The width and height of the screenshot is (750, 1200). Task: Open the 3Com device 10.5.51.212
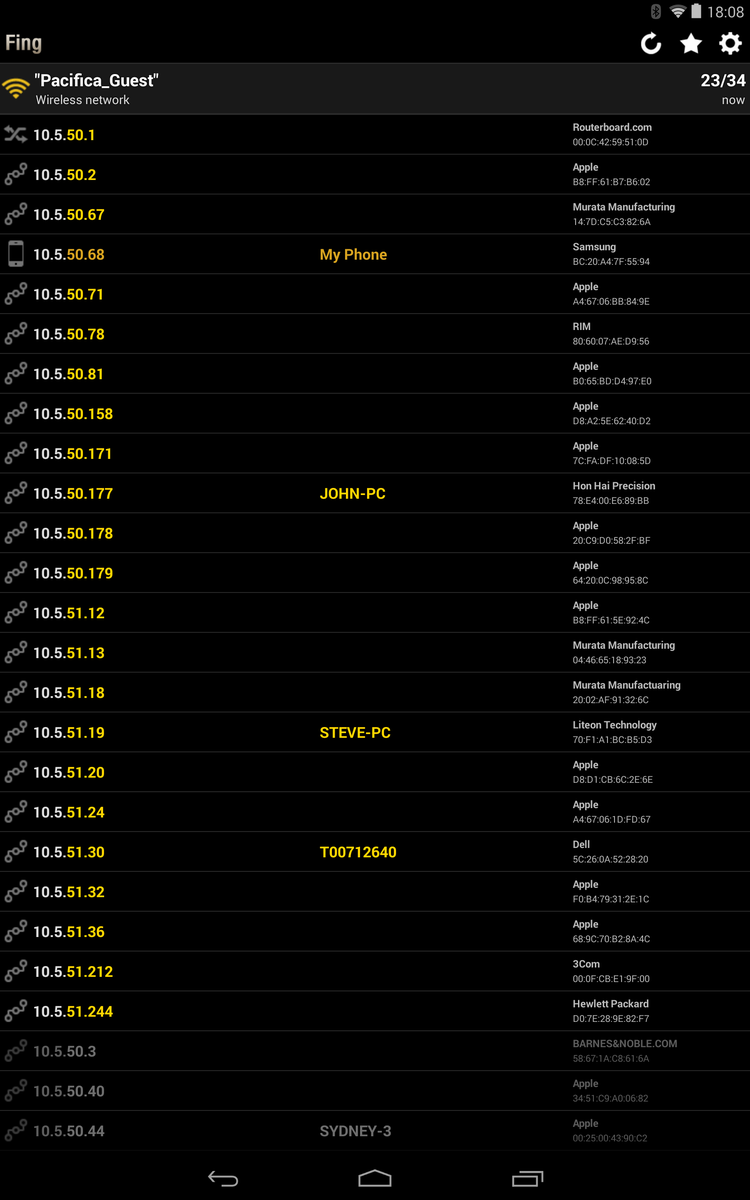click(375, 971)
